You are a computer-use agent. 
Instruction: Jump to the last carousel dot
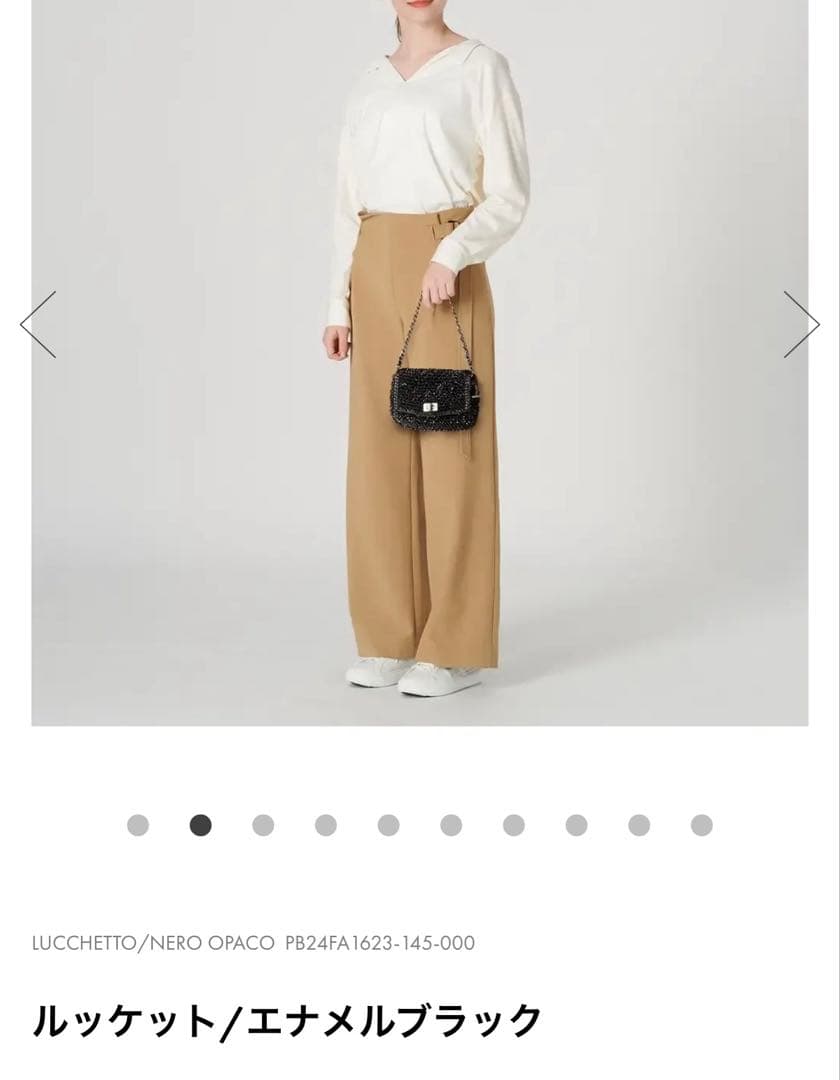pos(701,825)
